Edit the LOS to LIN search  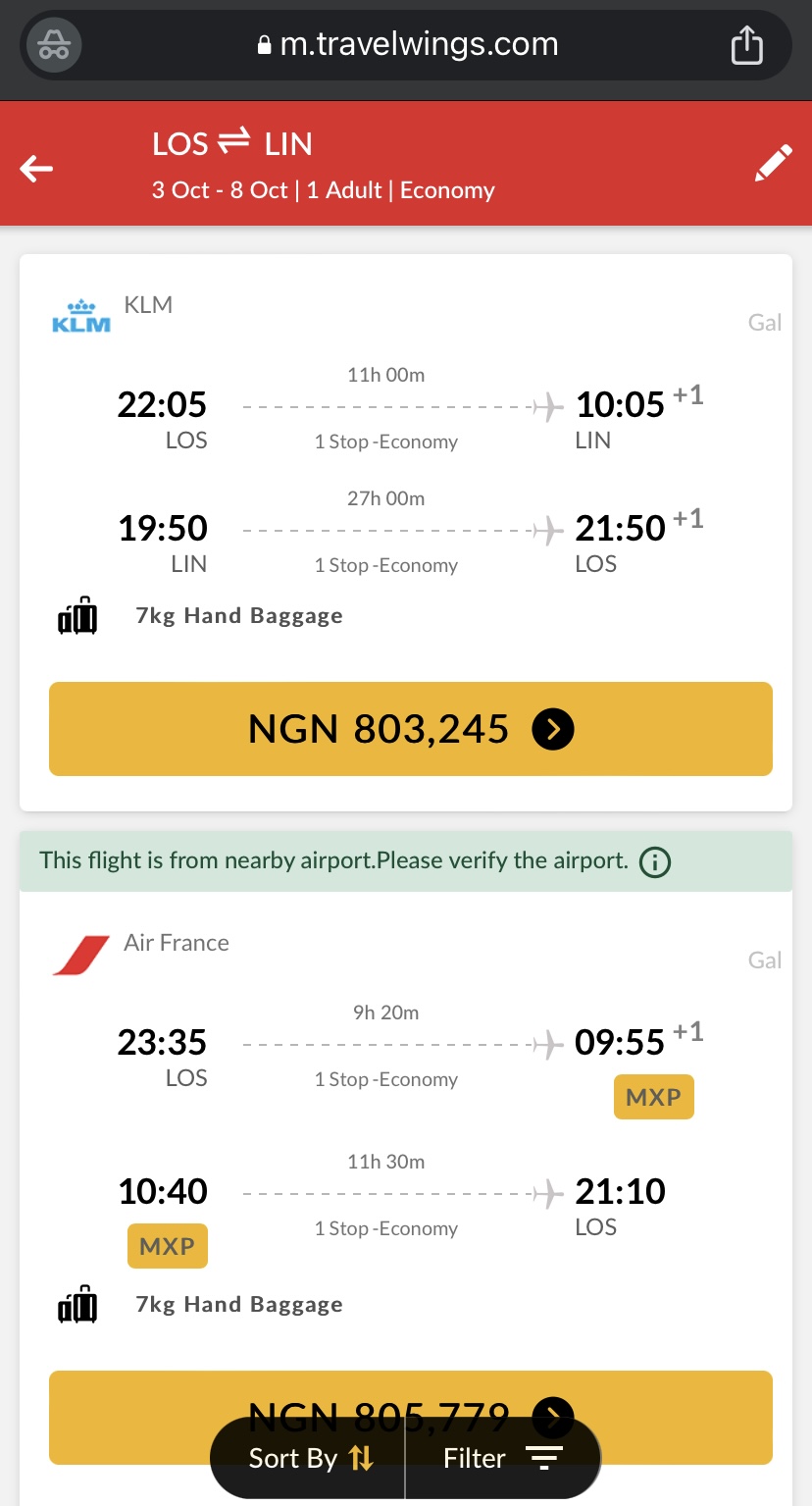(x=773, y=163)
